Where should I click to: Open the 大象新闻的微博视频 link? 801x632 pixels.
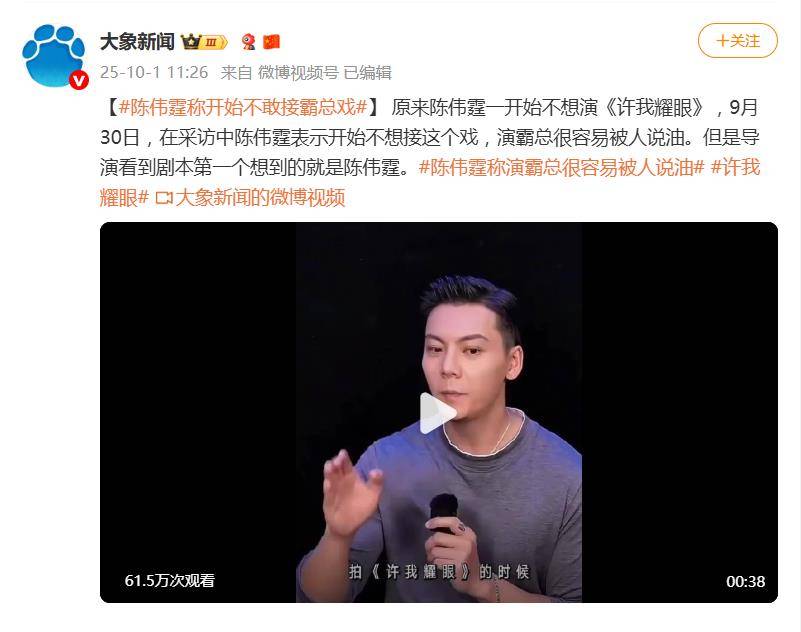250,197
